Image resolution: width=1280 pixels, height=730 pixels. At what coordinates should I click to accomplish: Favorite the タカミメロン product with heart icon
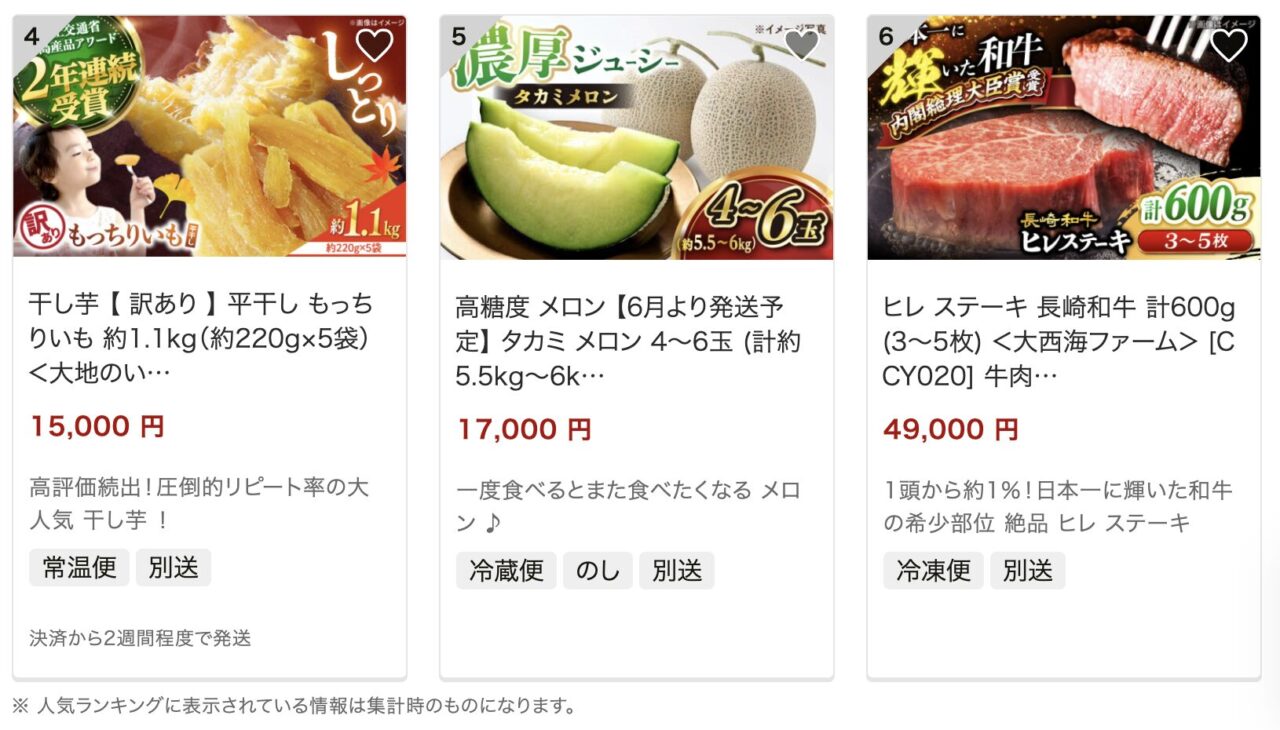[x=802, y=45]
